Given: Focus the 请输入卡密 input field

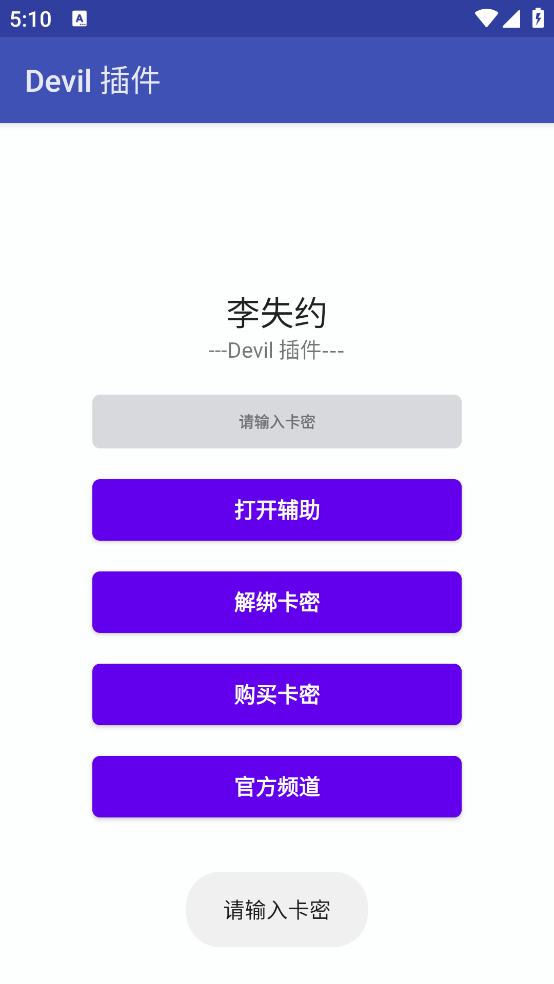Looking at the screenshot, I should pyautogui.click(x=277, y=421).
